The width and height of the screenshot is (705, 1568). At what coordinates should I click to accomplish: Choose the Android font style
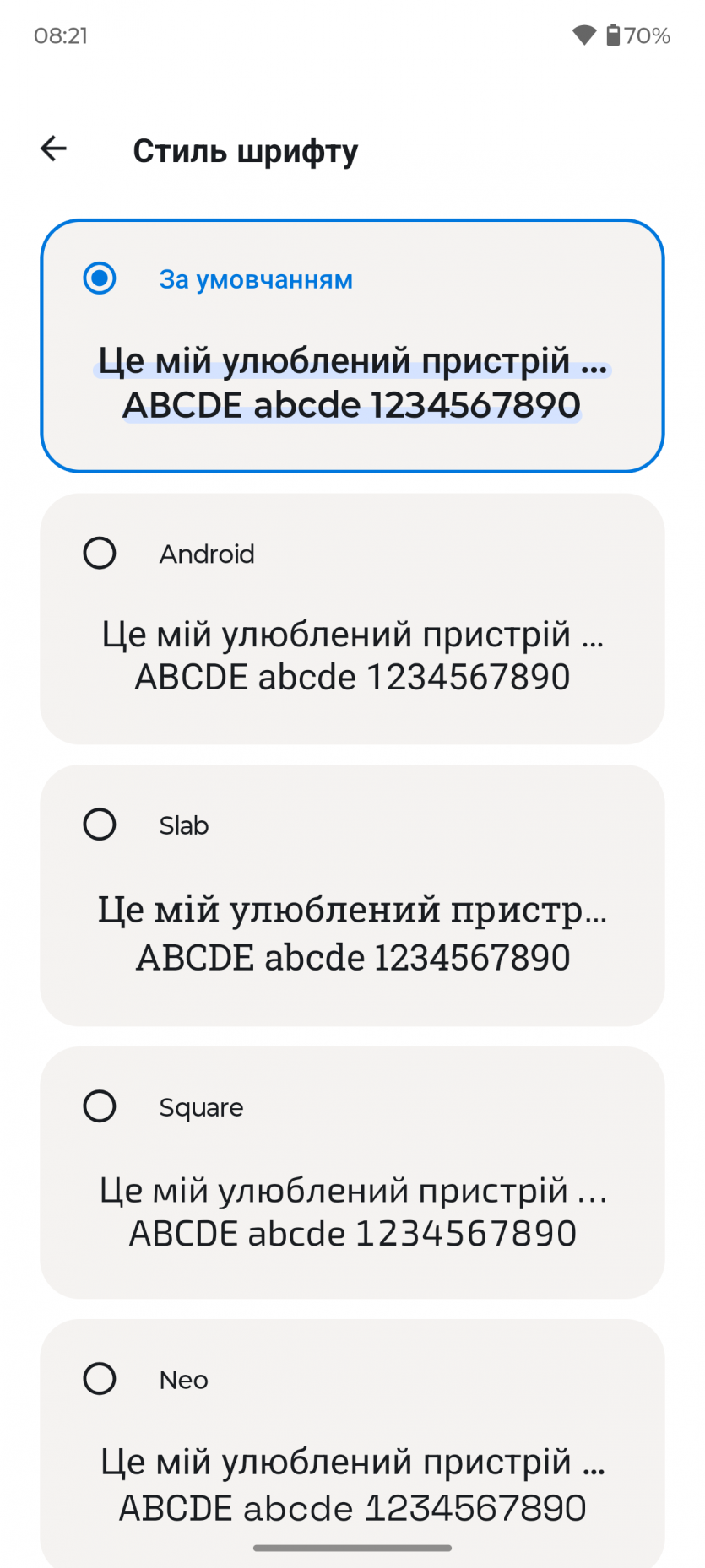click(x=100, y=554)
